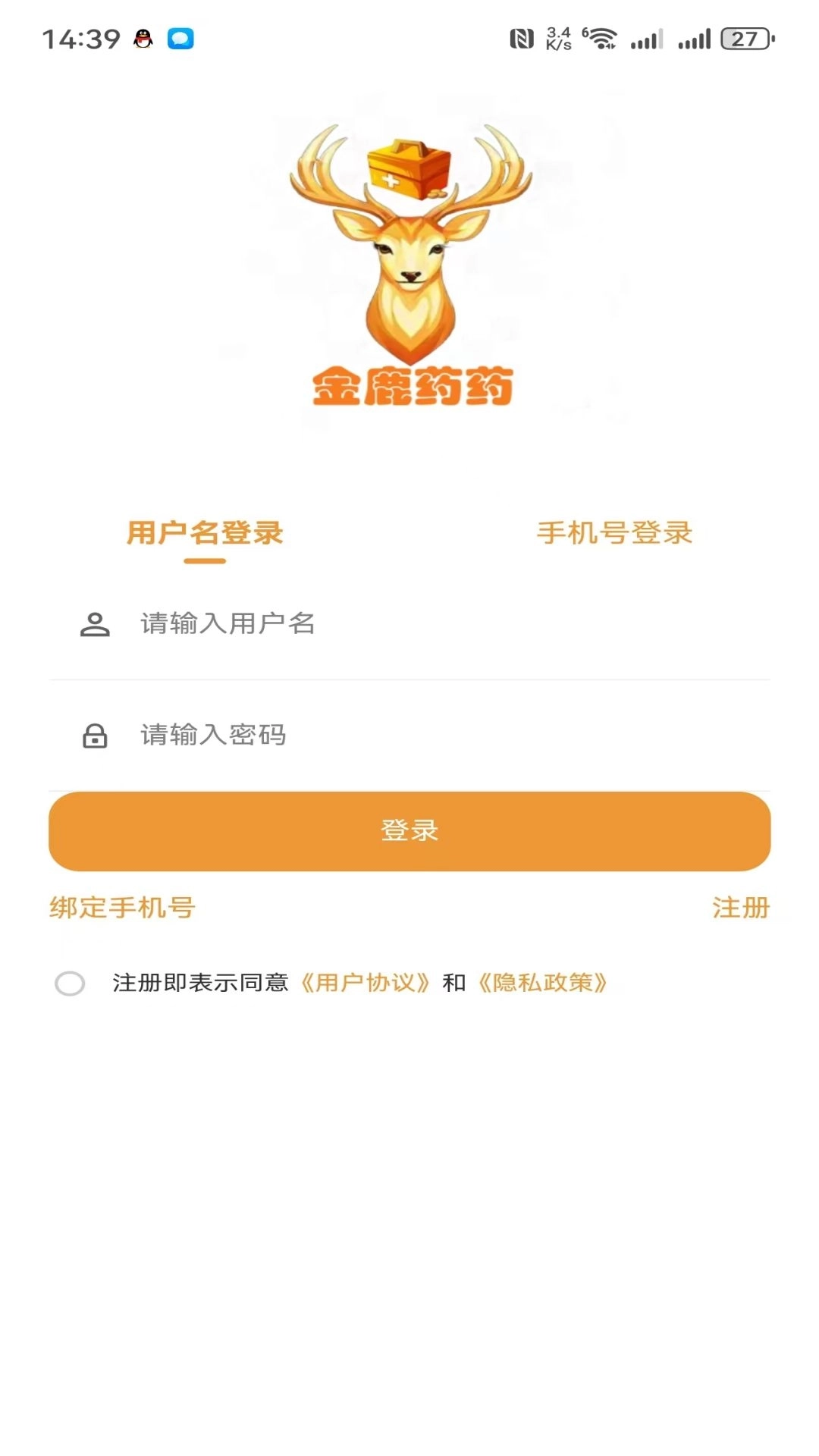Click the 请输入用户名 input field
The width and height of the screenshot is (819, 1456).
pos(303,624)
